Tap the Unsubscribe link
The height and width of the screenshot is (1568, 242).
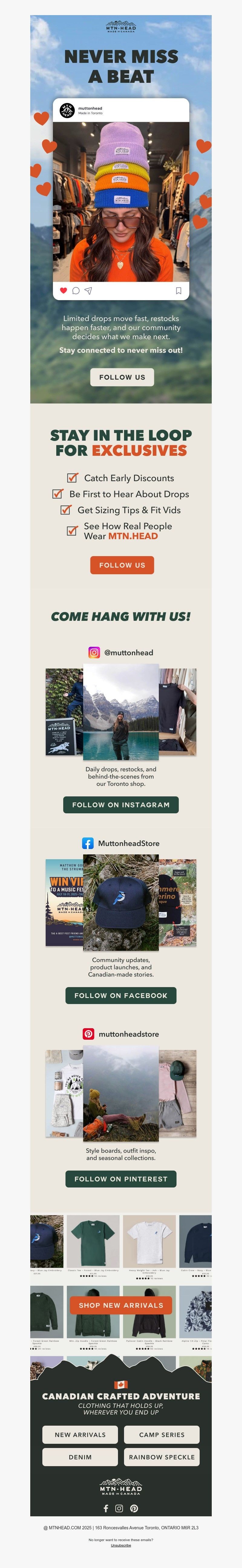click(x=121, y=1545)
